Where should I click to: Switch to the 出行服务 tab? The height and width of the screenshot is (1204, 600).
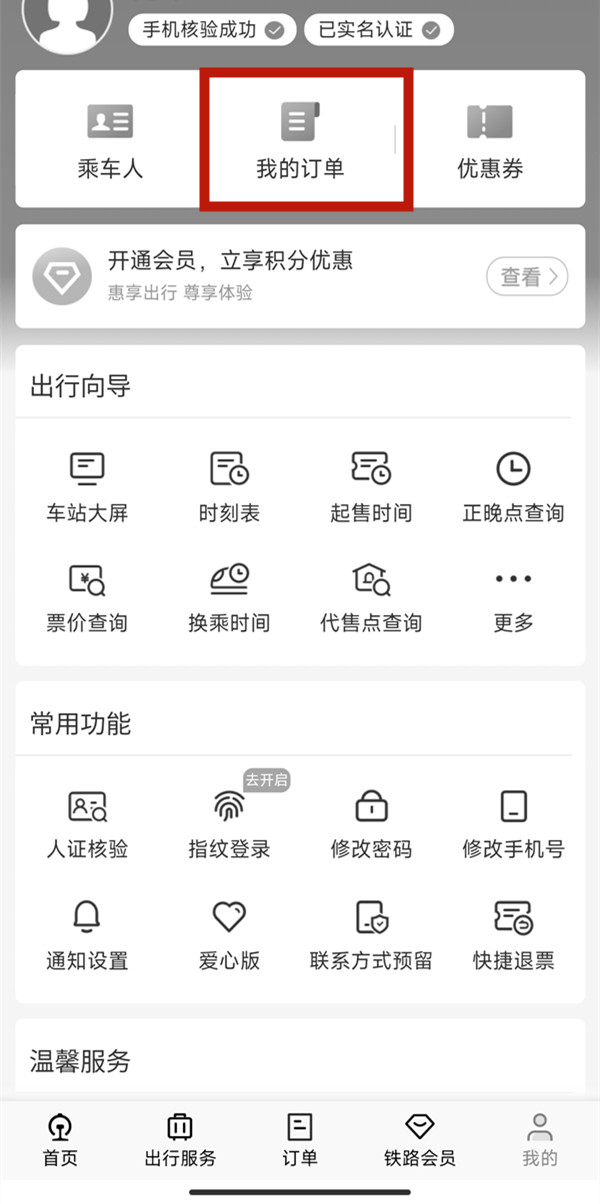pos(180,1141)
